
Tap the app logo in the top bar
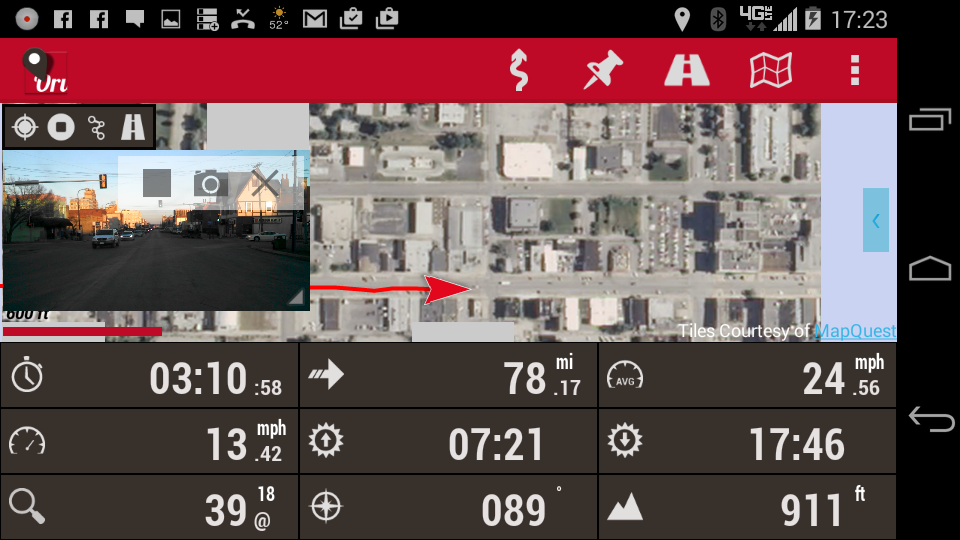click(x=46, y=72)
